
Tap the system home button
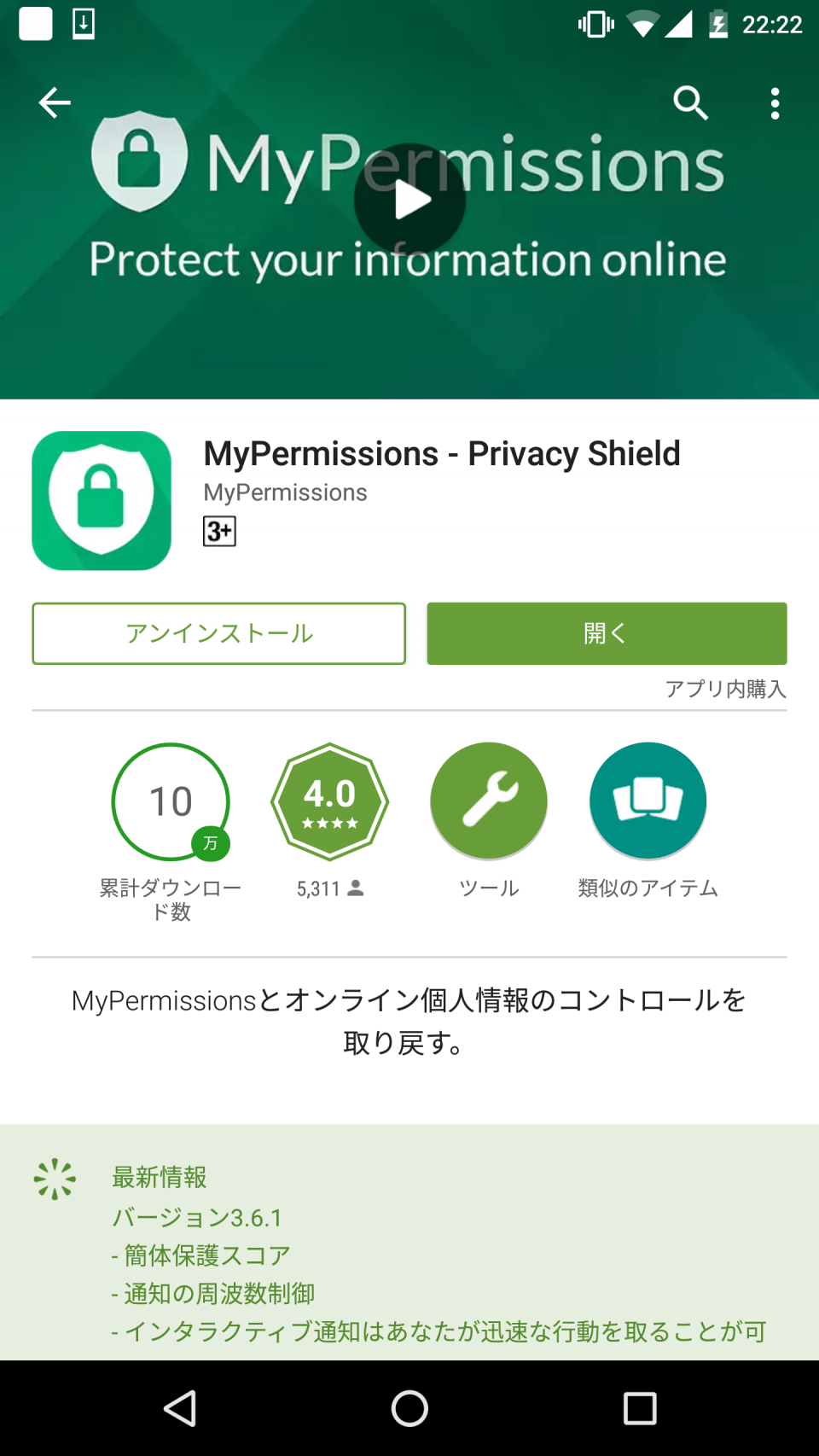tap(409, 1408)
